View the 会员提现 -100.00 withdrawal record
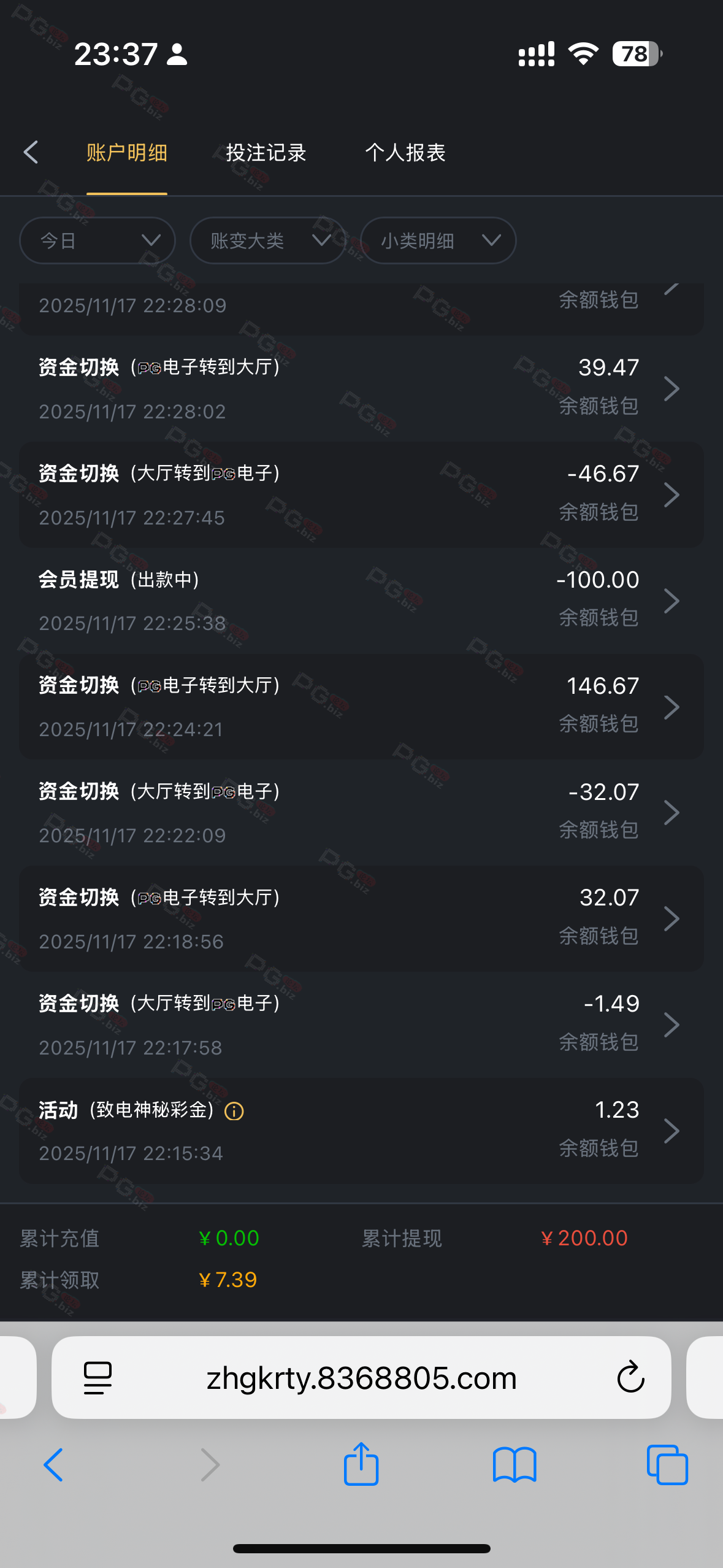This screenshot has width=723, height=1568. click(361, 601)
